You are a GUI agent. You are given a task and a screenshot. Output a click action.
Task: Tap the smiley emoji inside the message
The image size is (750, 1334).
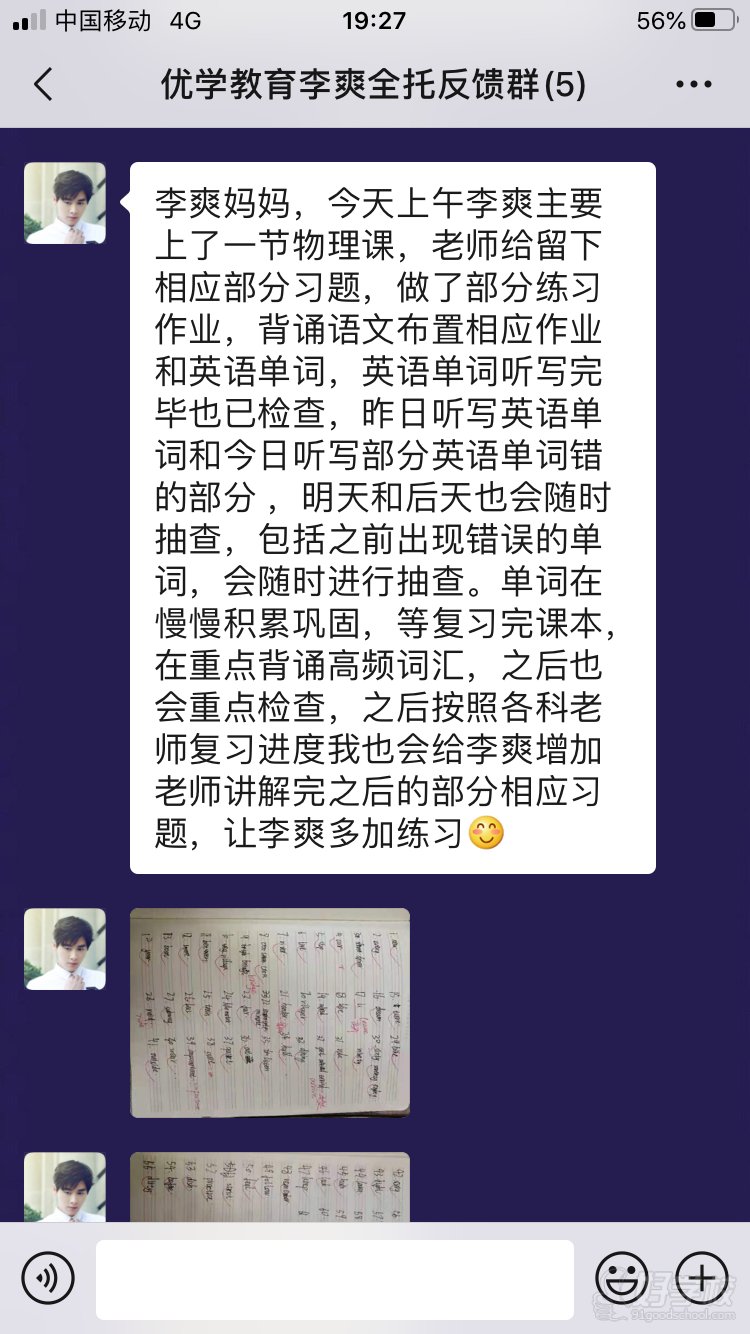487,833
